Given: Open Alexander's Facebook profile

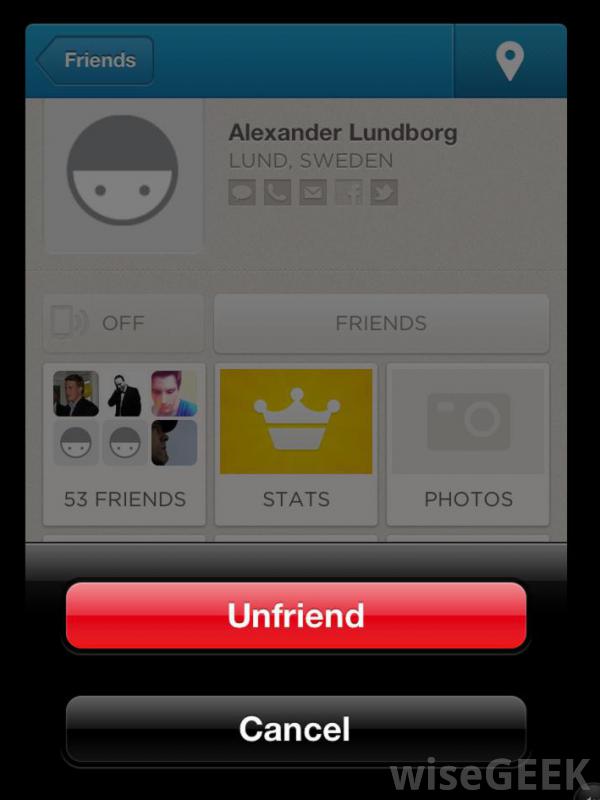Looking at the screenshot, I should coord(348,192).
